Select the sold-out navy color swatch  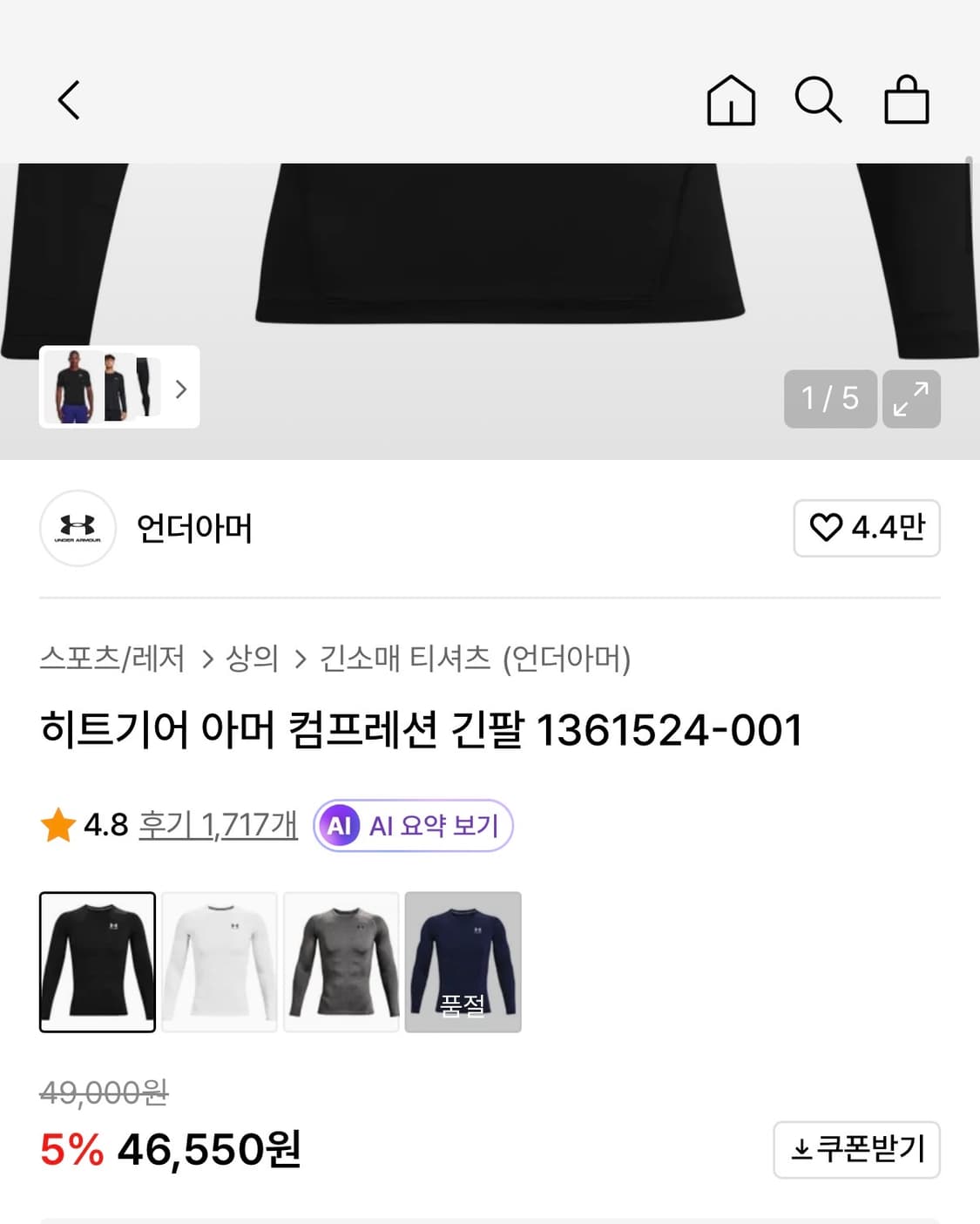pyautogui.click(x=463, y=963)
